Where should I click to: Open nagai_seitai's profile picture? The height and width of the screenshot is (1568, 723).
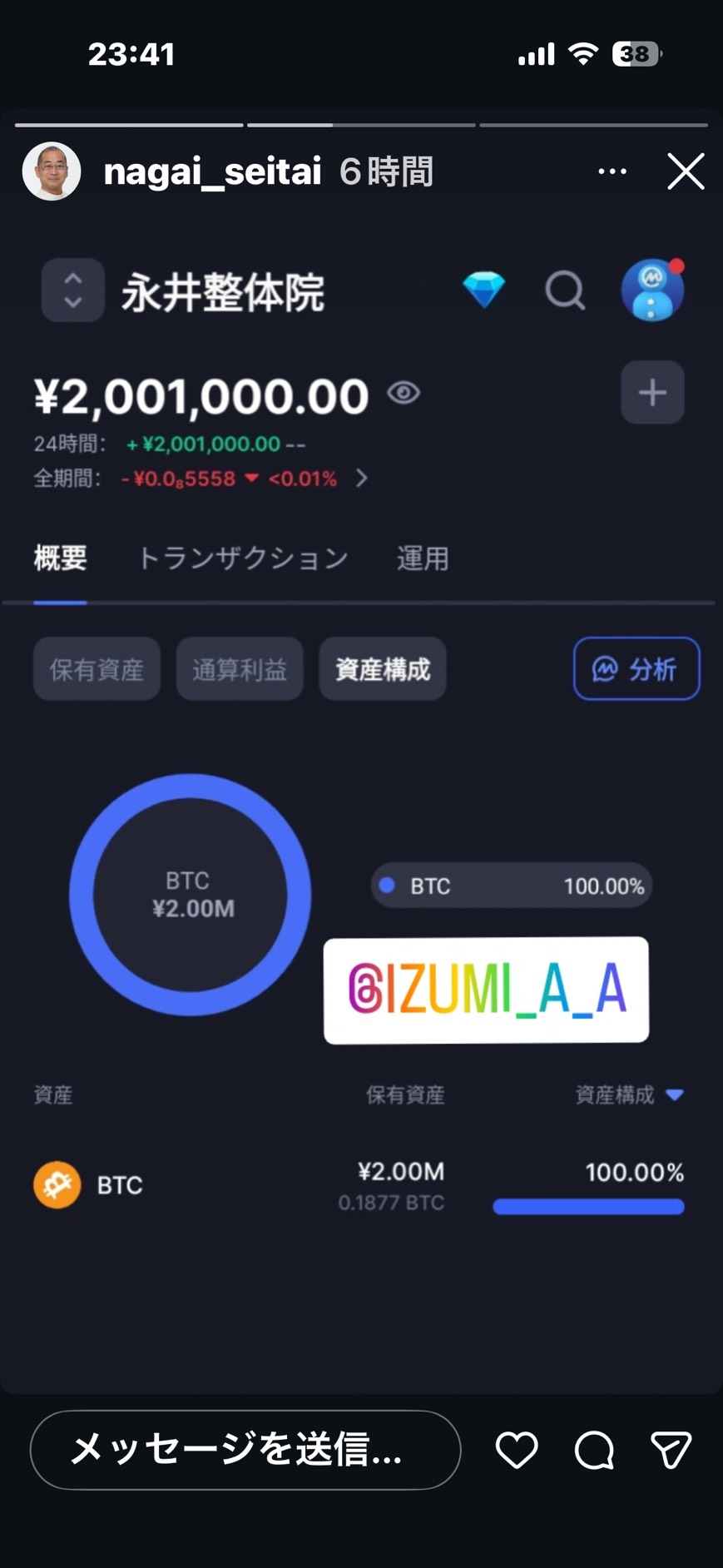(x=52, y=171)
